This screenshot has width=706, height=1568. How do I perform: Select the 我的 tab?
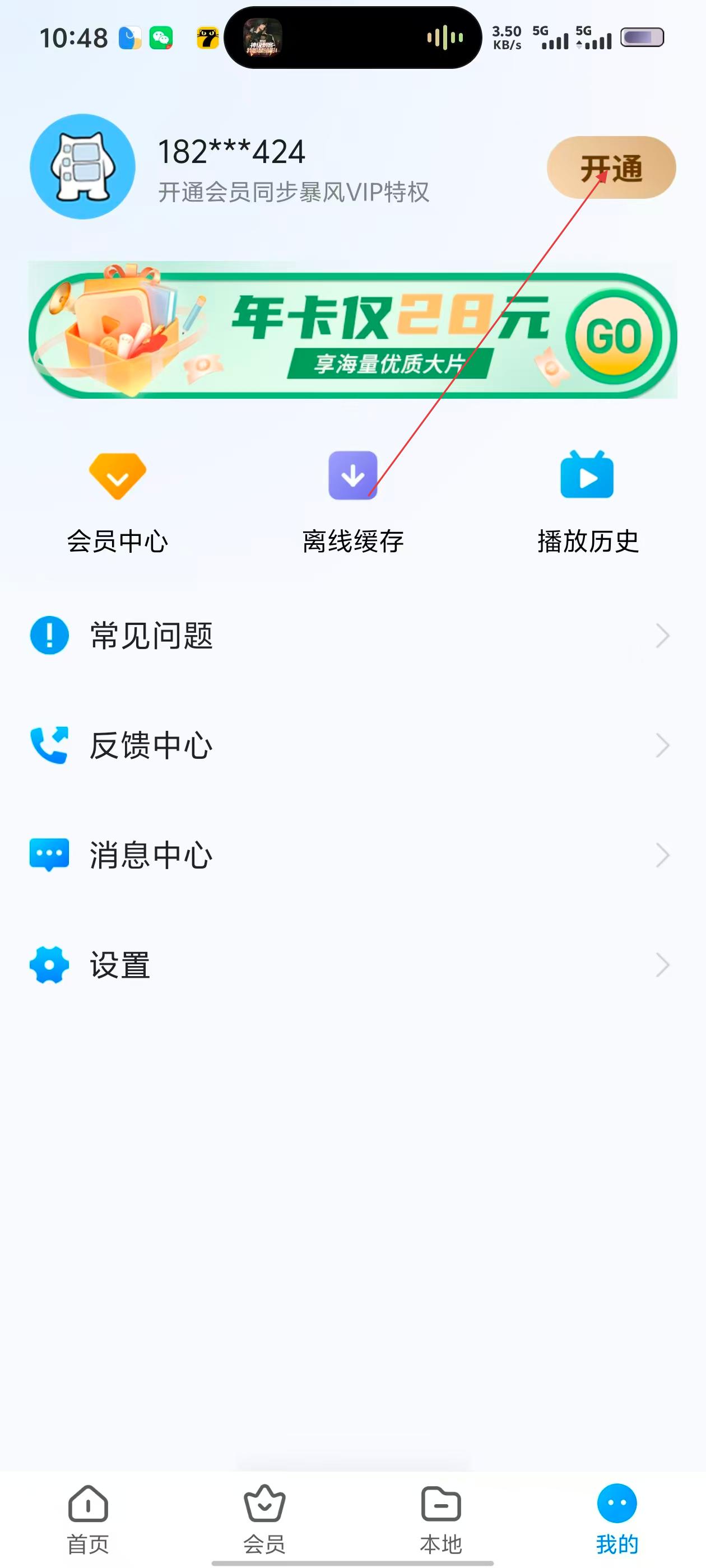click(x=617, y=1518)
